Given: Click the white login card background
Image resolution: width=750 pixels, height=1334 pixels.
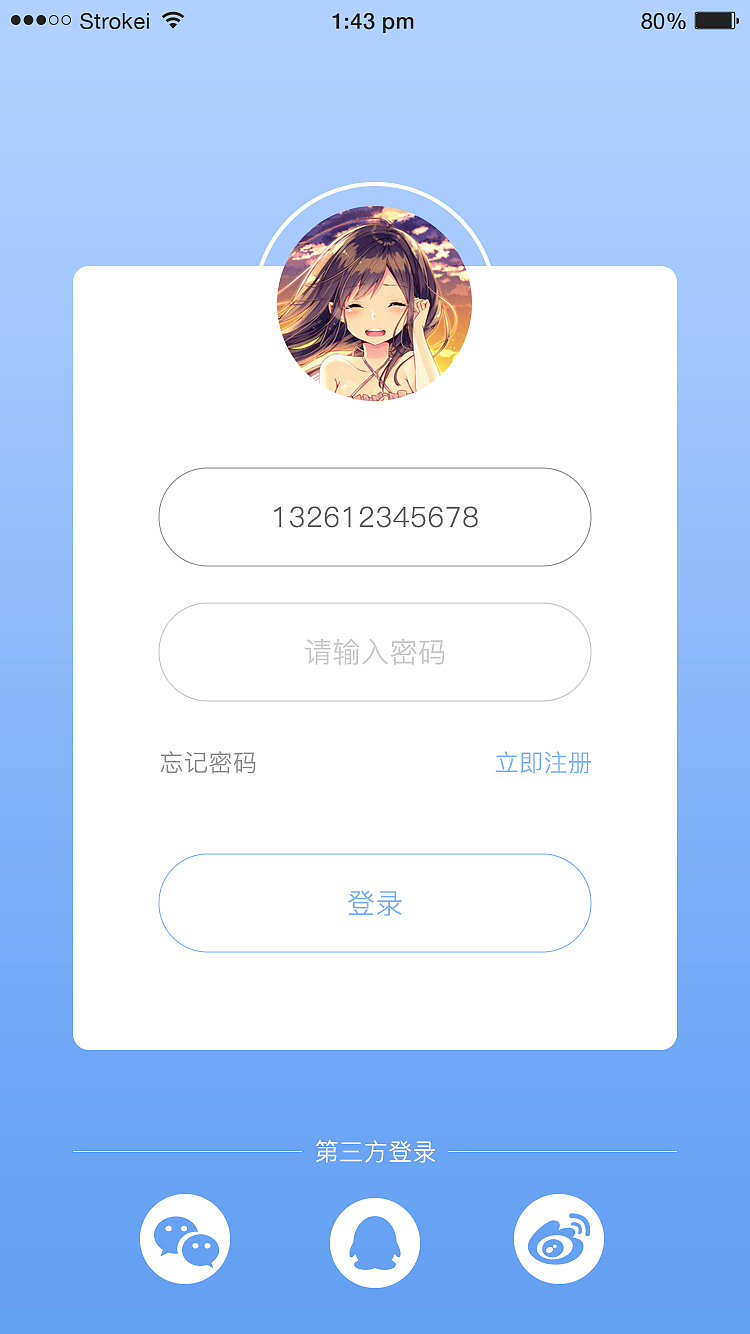Looking at the screenshot, I should click(374, 1000).
